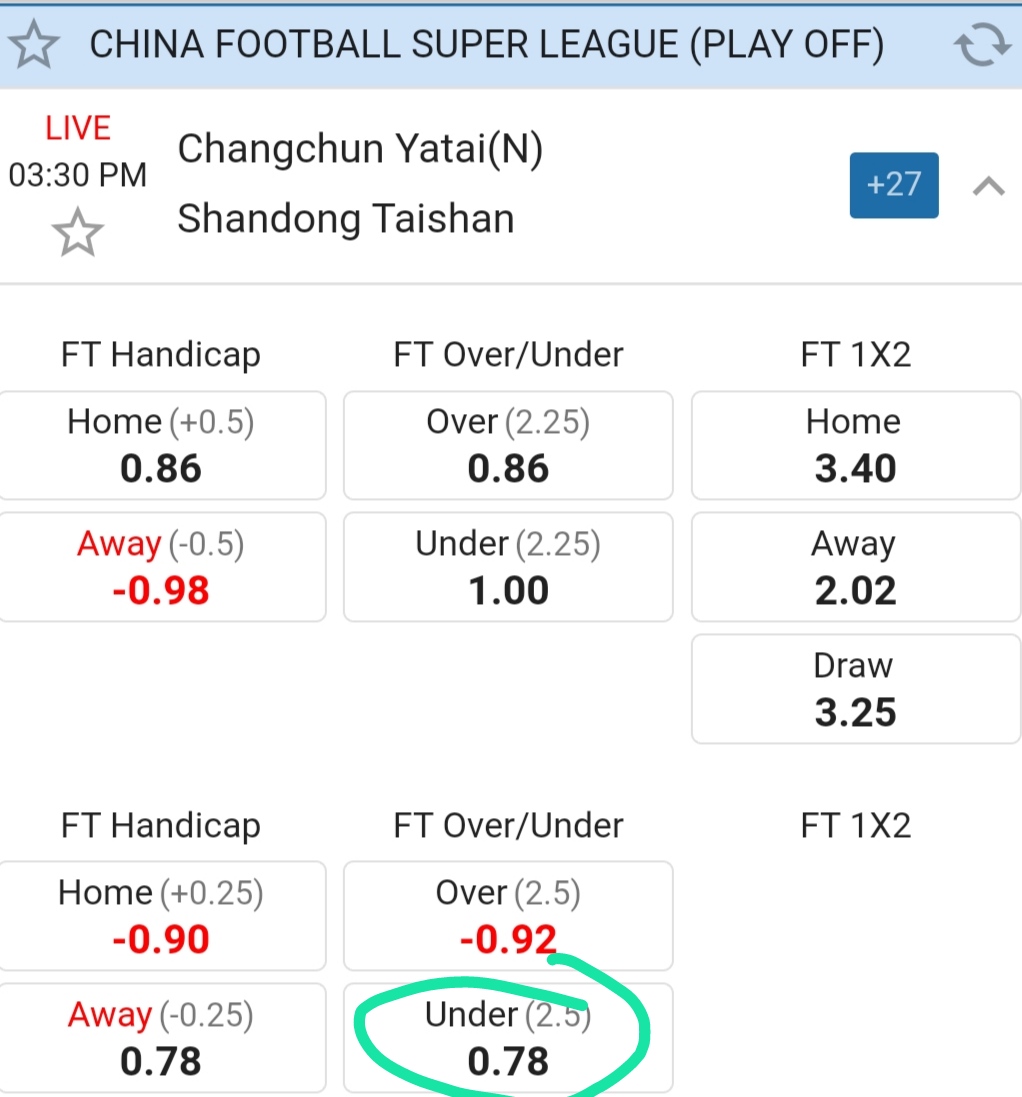1022x1097 pixels.
Task: Select Home (+0.5) handicap at 0.86
Action: click(x=161, y=446)
